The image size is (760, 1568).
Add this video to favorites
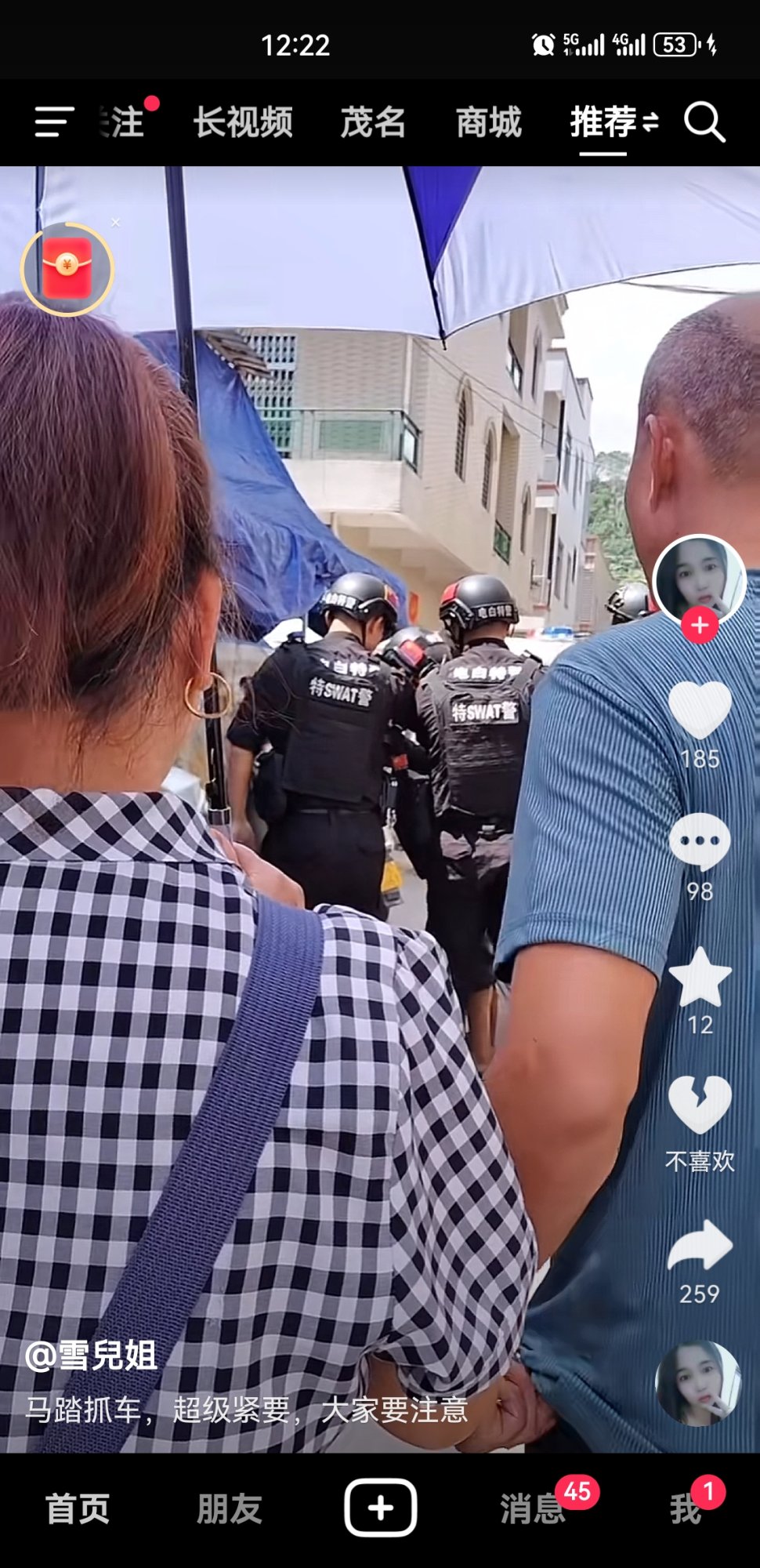(x=700, y=976)
